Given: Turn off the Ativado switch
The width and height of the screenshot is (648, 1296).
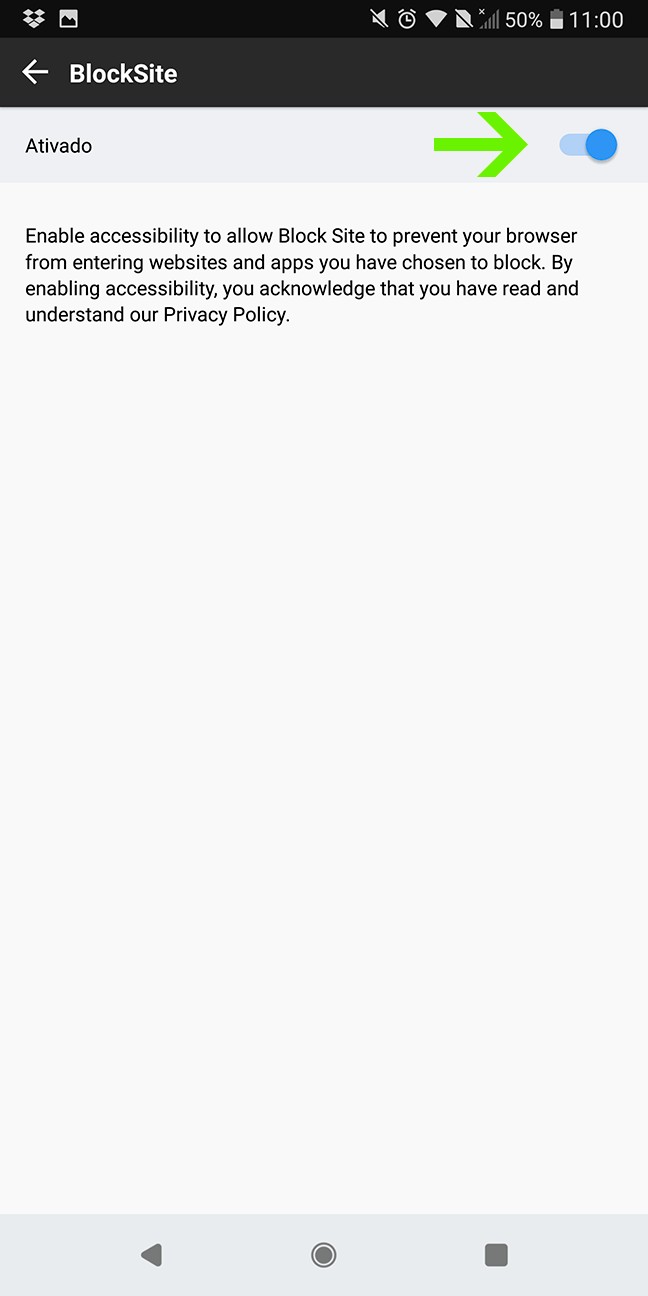Looking at the screenshot, I should [589, 146].
